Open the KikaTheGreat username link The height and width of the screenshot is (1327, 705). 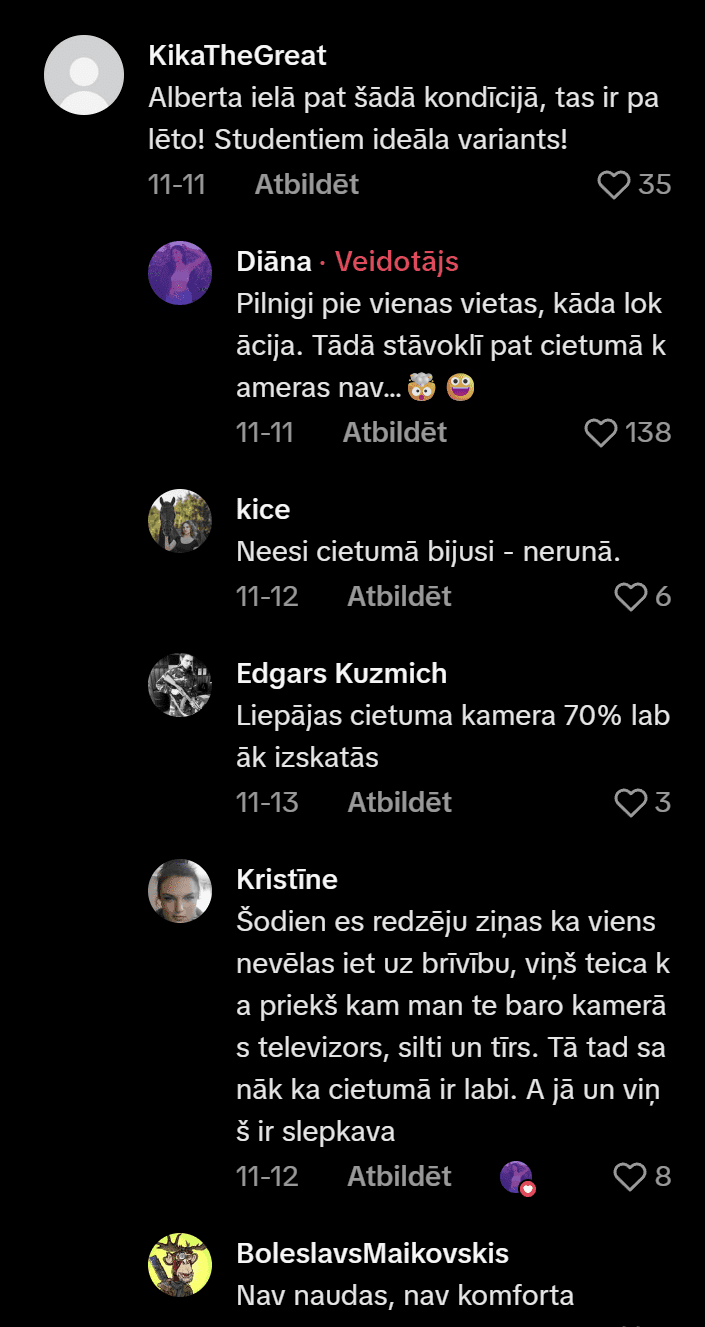click(x=237, y=55)
